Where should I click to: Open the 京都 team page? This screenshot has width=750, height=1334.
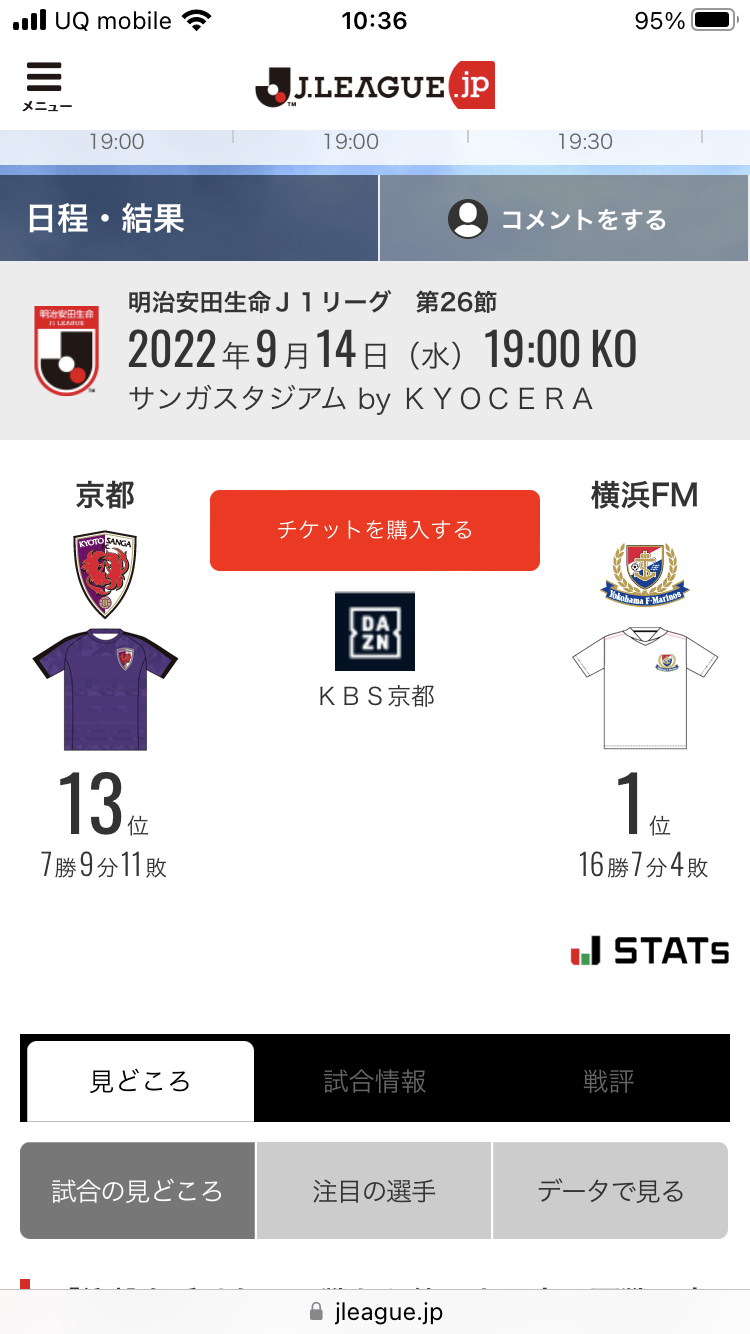pos(105,574)
